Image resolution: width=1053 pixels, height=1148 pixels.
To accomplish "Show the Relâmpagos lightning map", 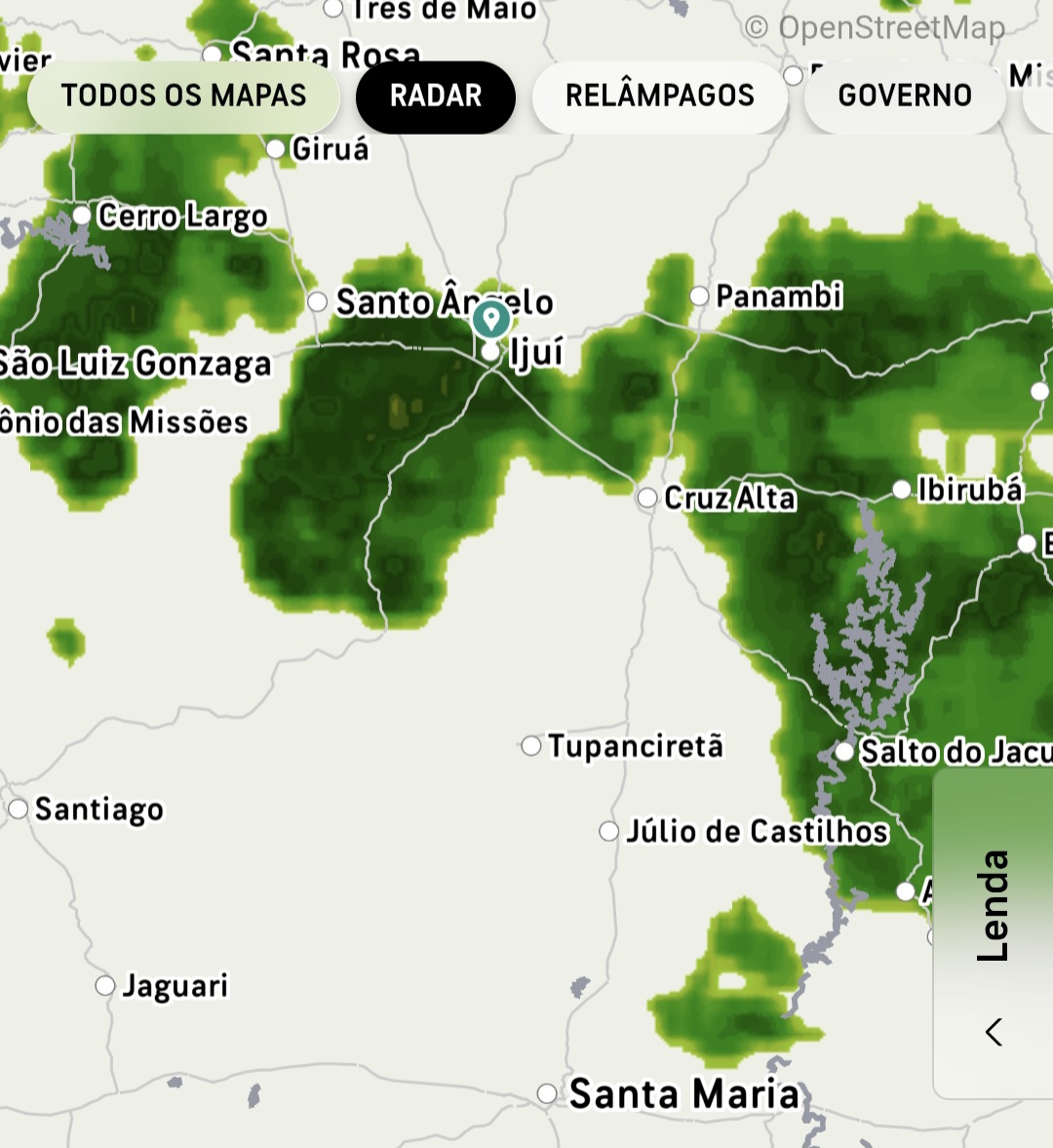I will (659, 96).
